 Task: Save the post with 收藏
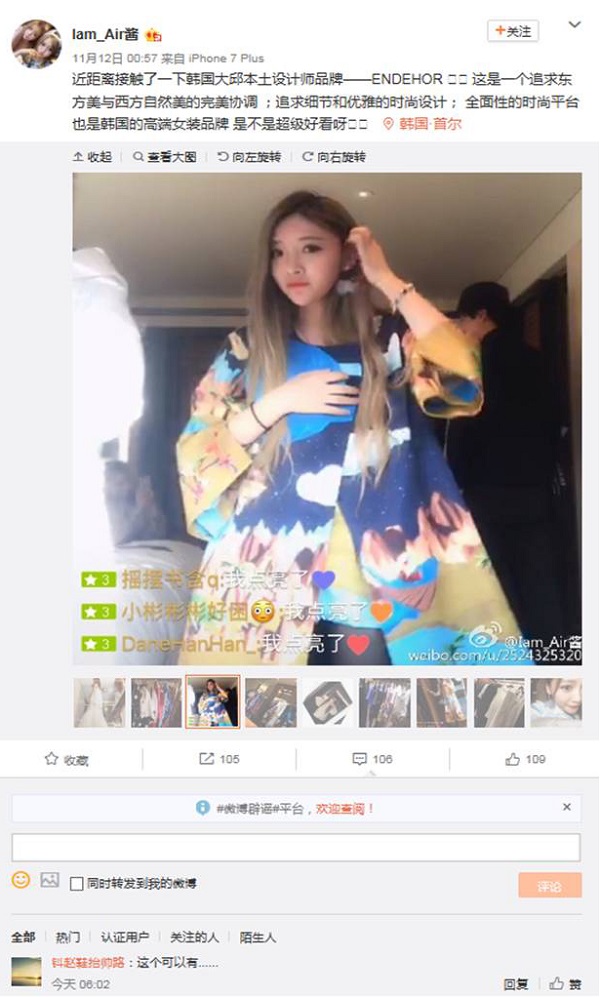click(x=67, y=760)
